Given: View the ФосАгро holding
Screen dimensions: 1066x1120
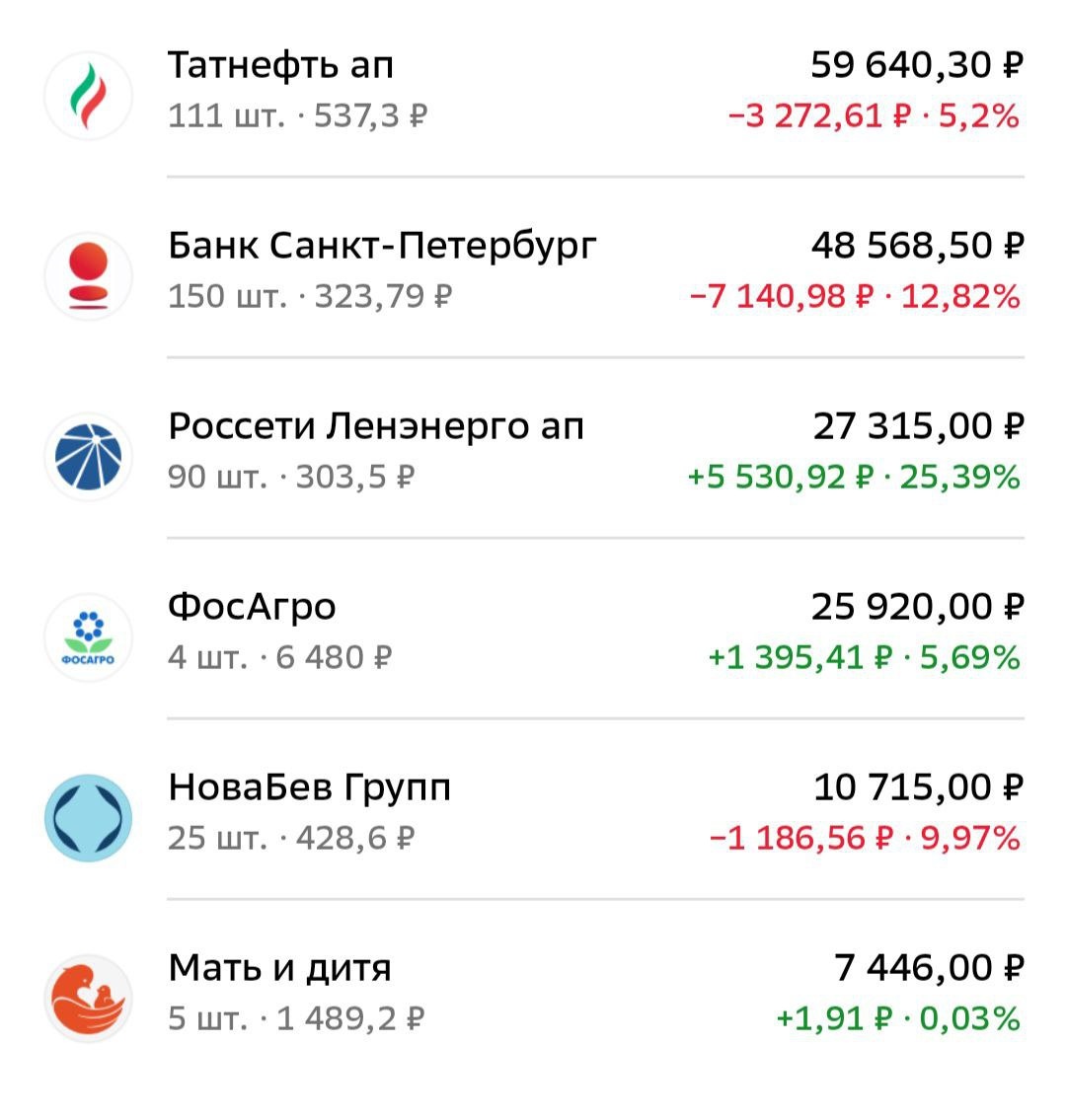Looking at the screenshot, I should pos(533,632).
